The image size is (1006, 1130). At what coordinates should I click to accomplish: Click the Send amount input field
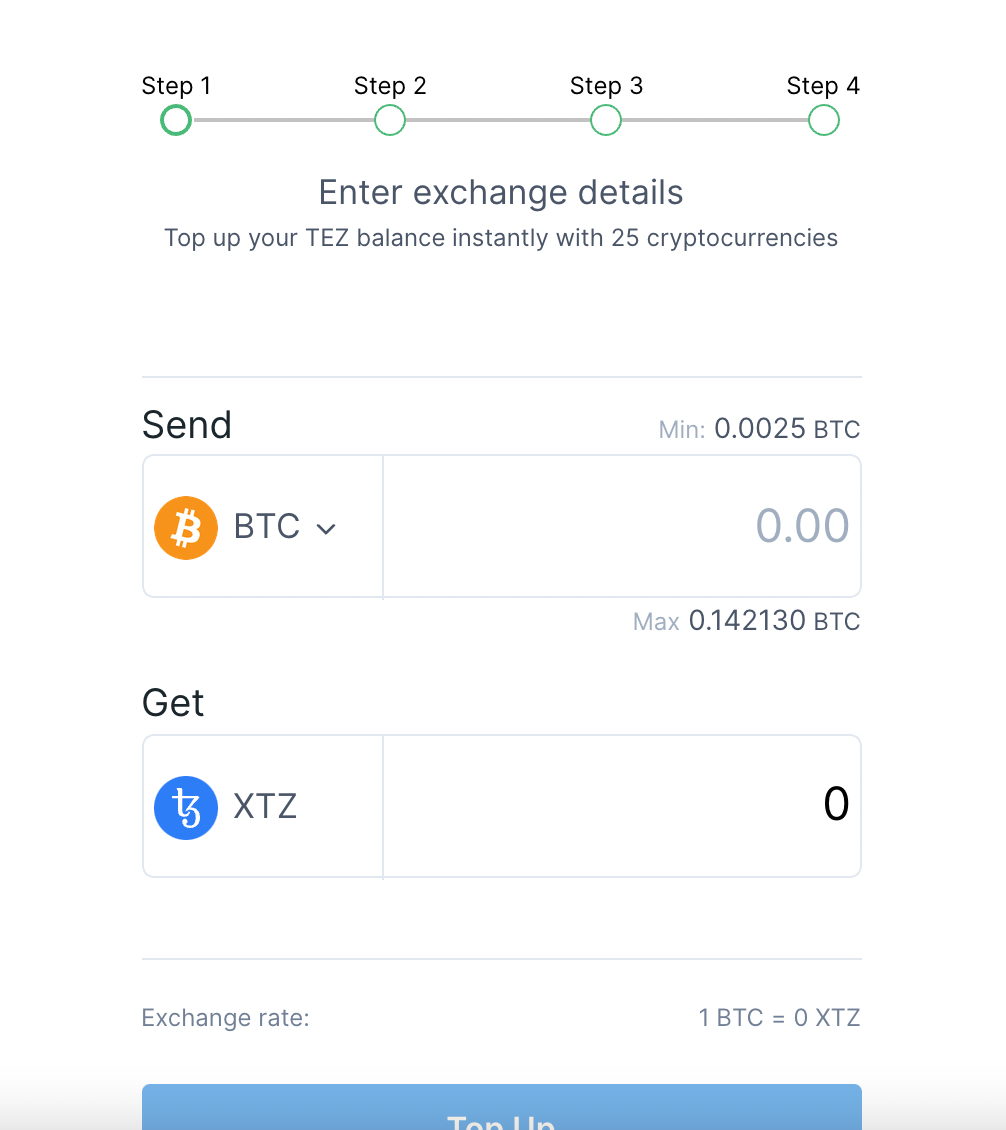pos(622,527)
